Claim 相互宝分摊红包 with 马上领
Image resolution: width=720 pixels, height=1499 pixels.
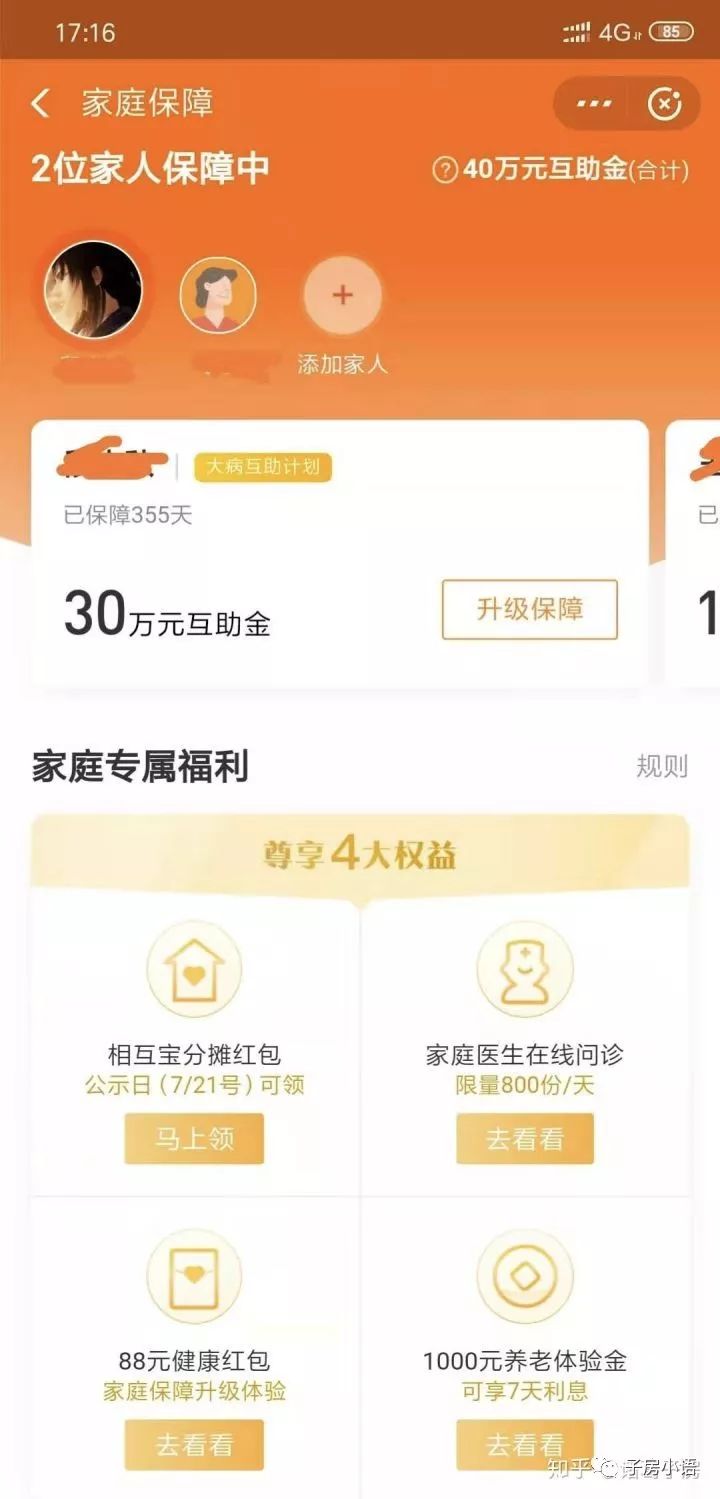pos(194,1139)
